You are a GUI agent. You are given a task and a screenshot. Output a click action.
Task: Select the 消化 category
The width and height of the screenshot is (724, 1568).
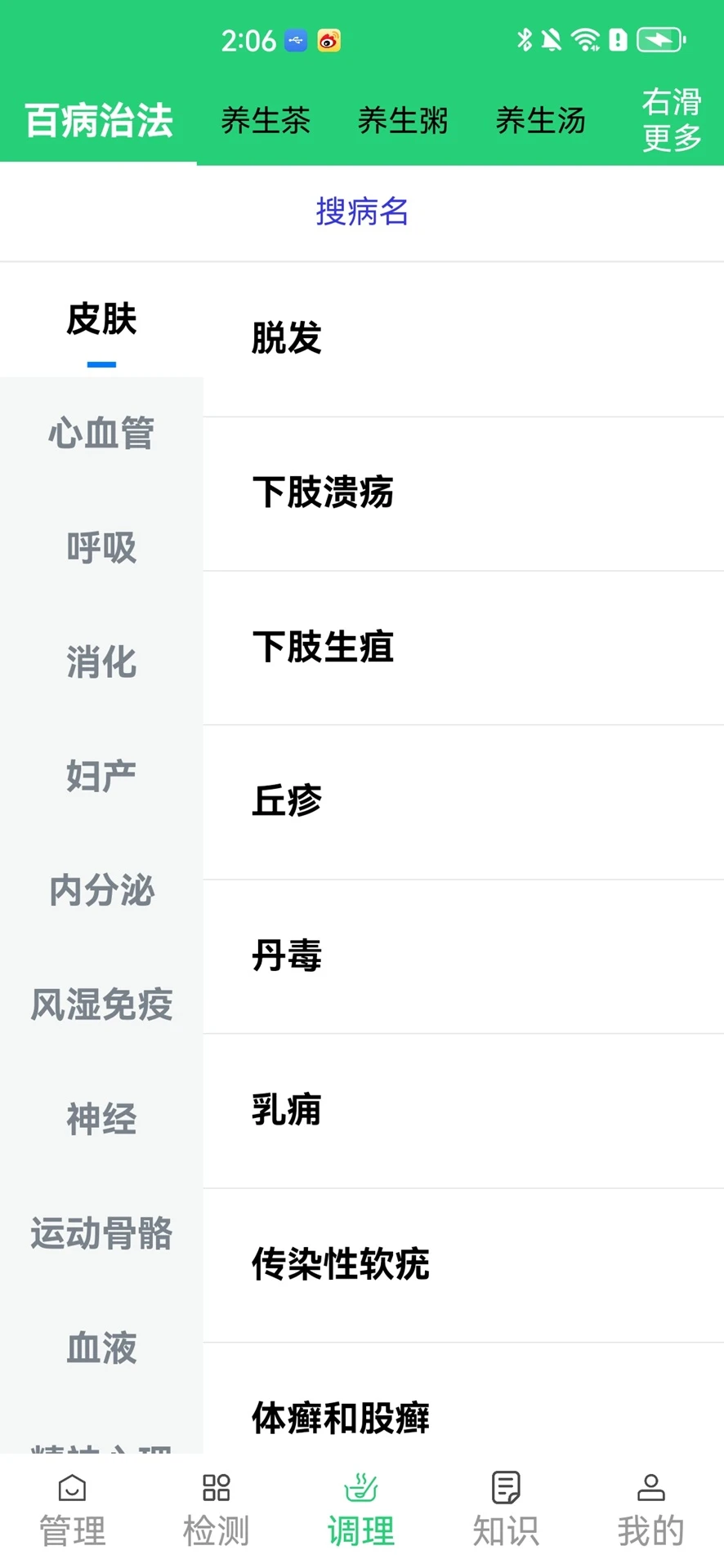pyautogui.click(x=101, y=661)
